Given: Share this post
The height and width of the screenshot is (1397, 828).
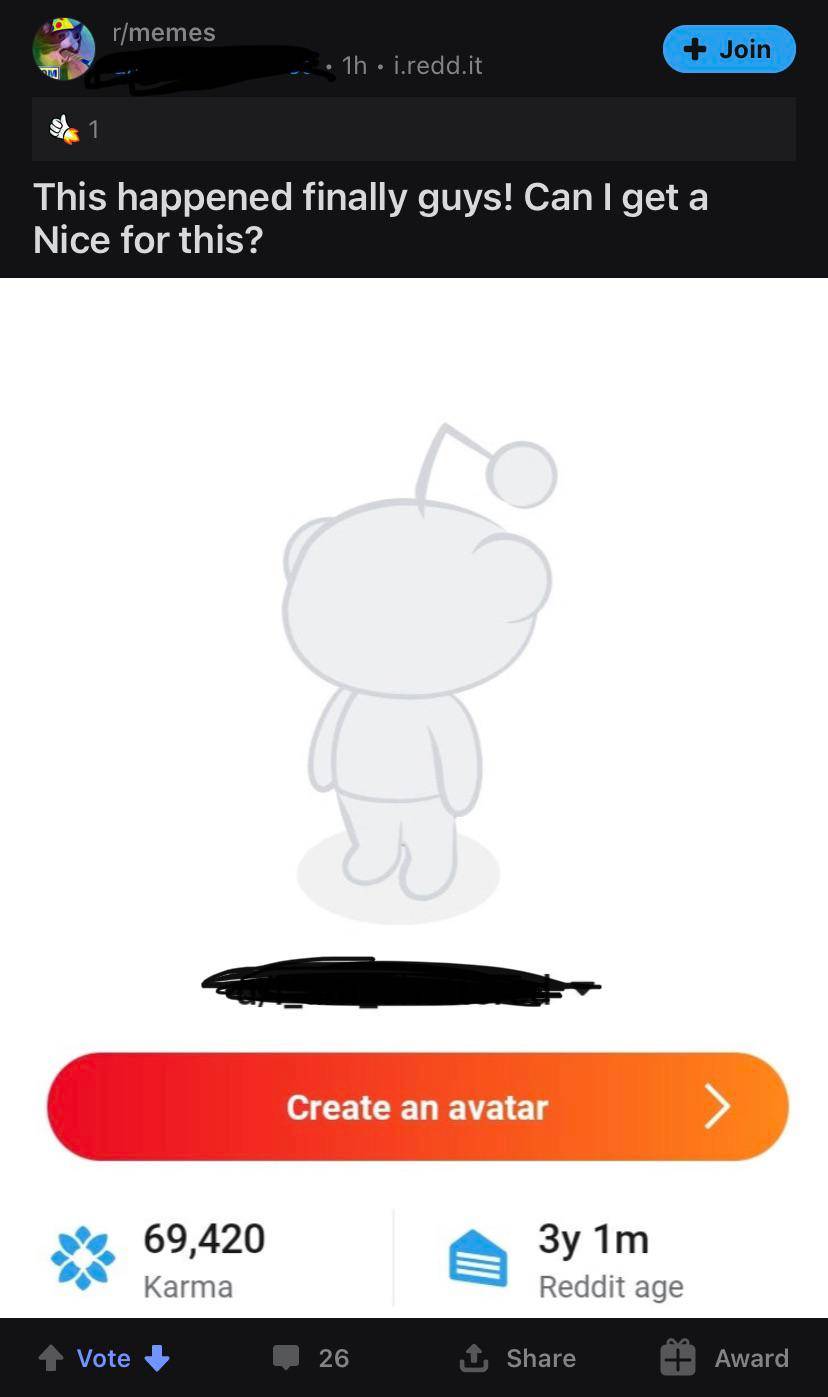Looking at the screenshot, I should 518,1358.
